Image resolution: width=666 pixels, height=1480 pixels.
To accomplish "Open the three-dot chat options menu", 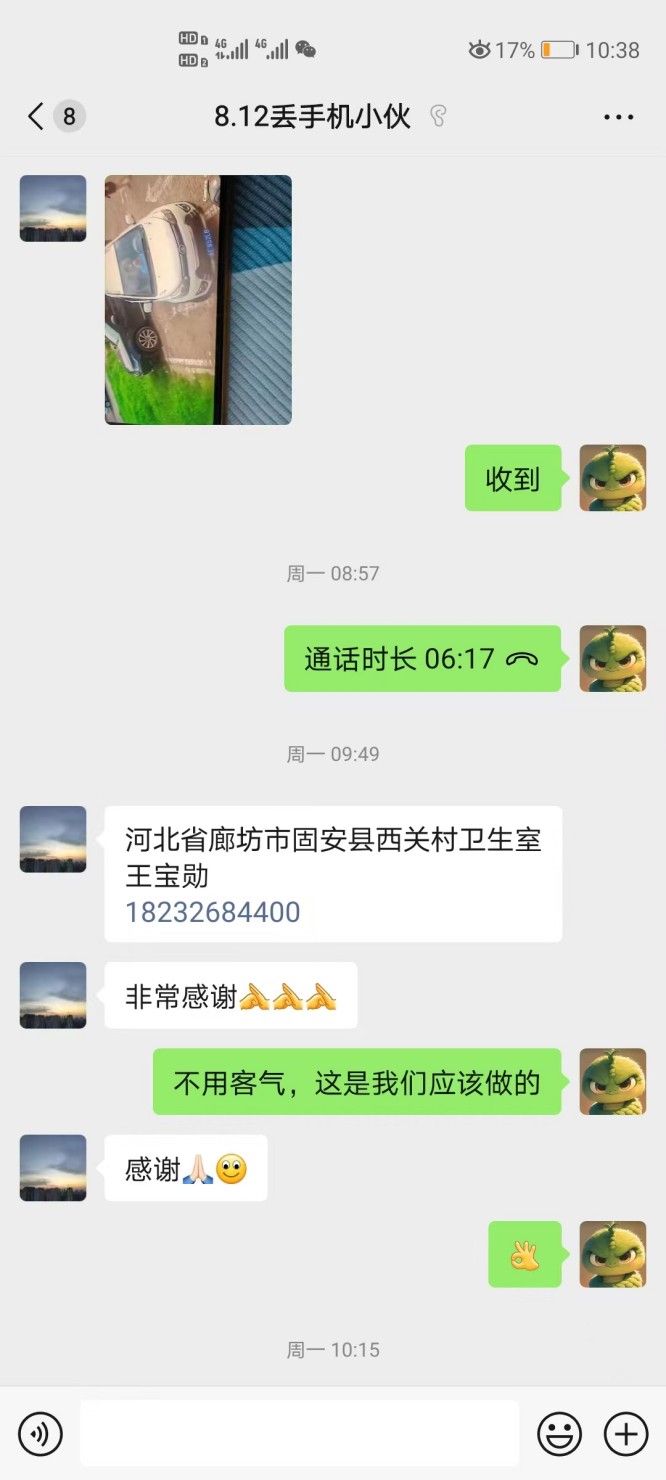I will 618,117.
